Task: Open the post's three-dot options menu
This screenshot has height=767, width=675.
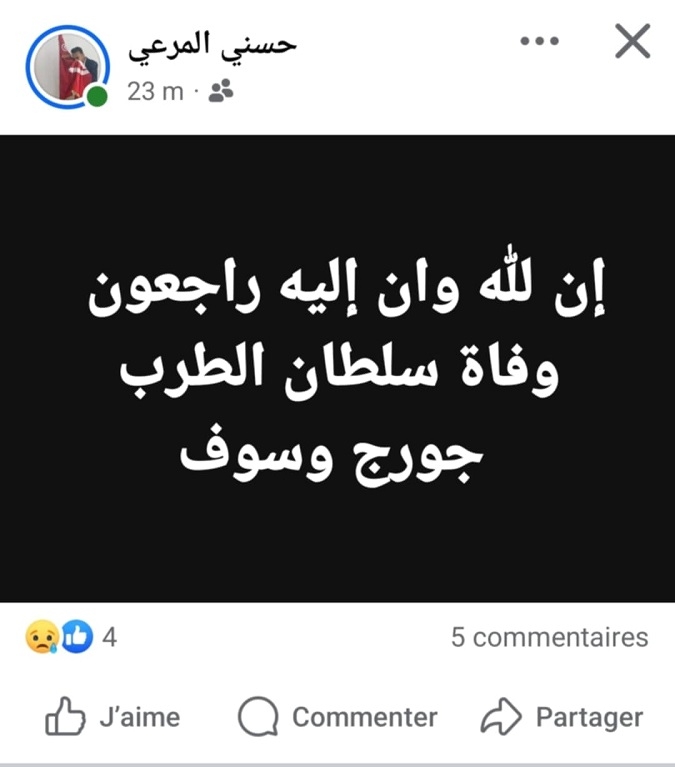Action: (x=540, y=41)
